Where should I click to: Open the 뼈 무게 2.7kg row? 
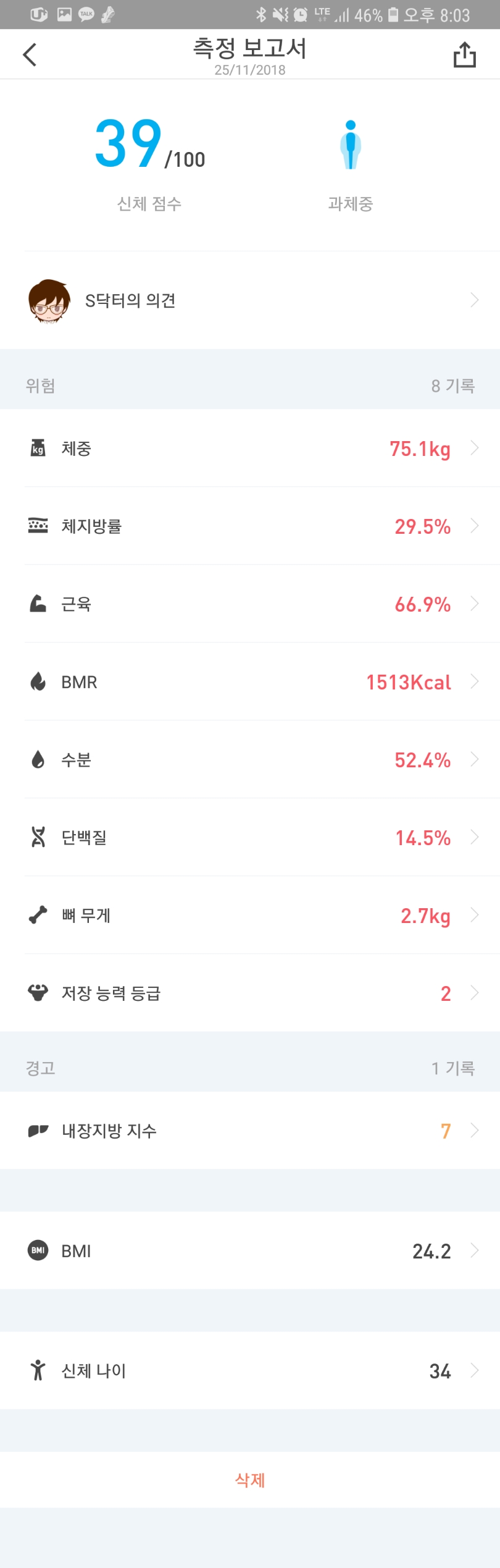pos(250,916)
